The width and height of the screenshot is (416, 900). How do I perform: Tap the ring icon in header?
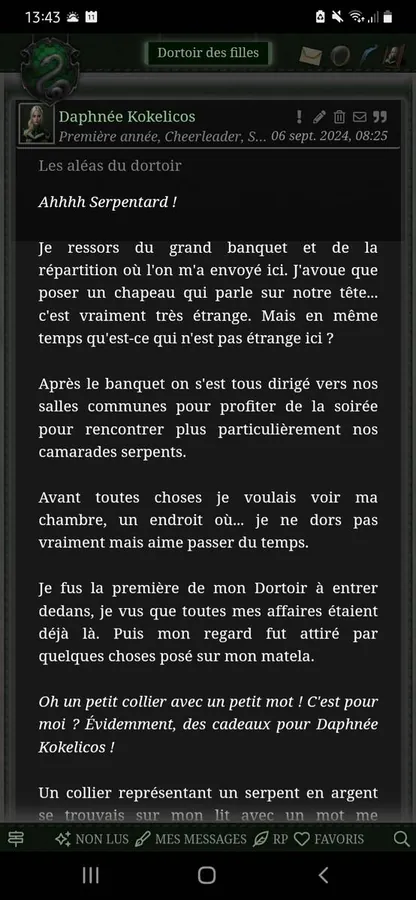click(x=340, y=55)
